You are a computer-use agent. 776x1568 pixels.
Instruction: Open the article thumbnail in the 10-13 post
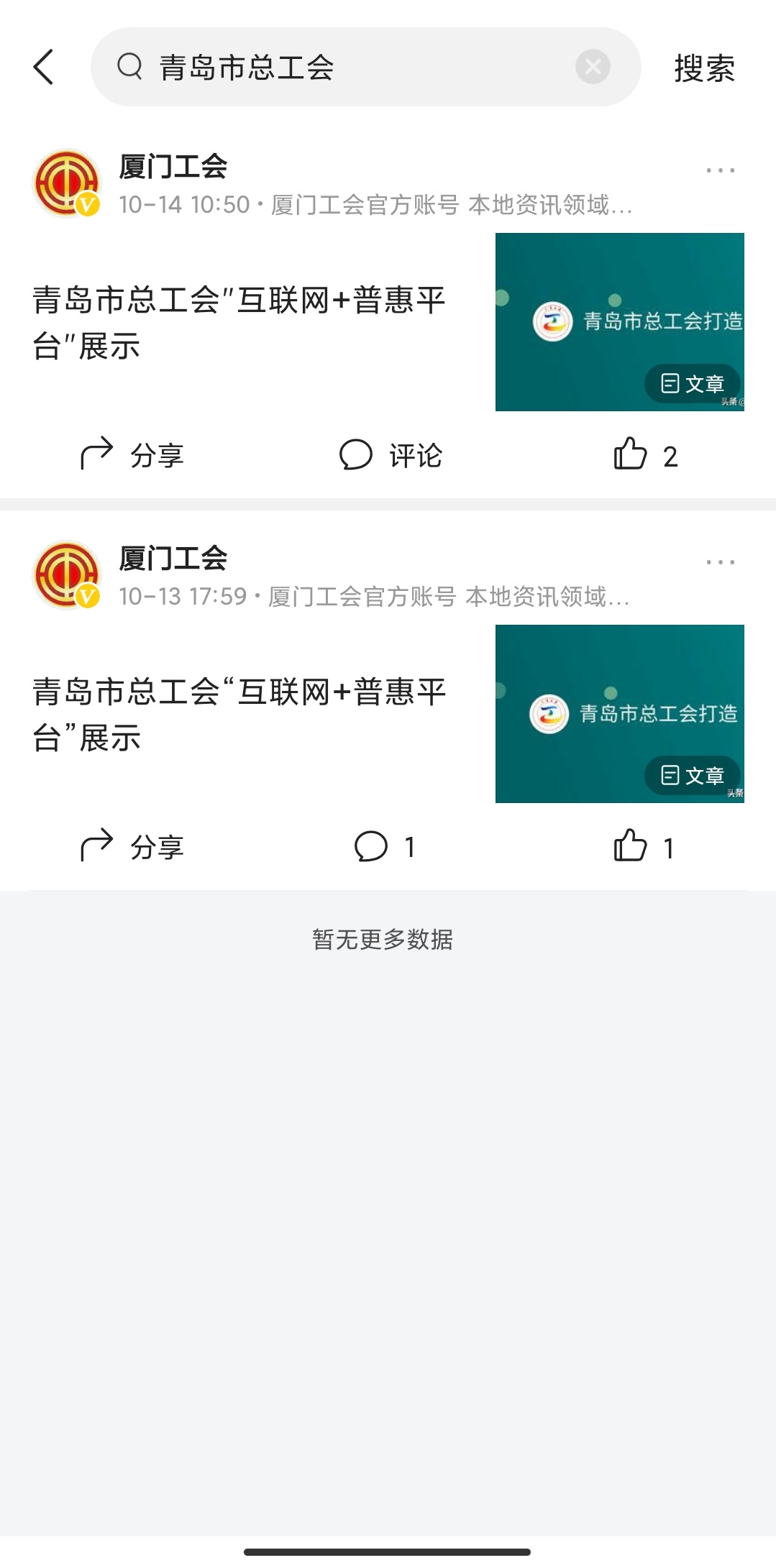pos(619,714)
